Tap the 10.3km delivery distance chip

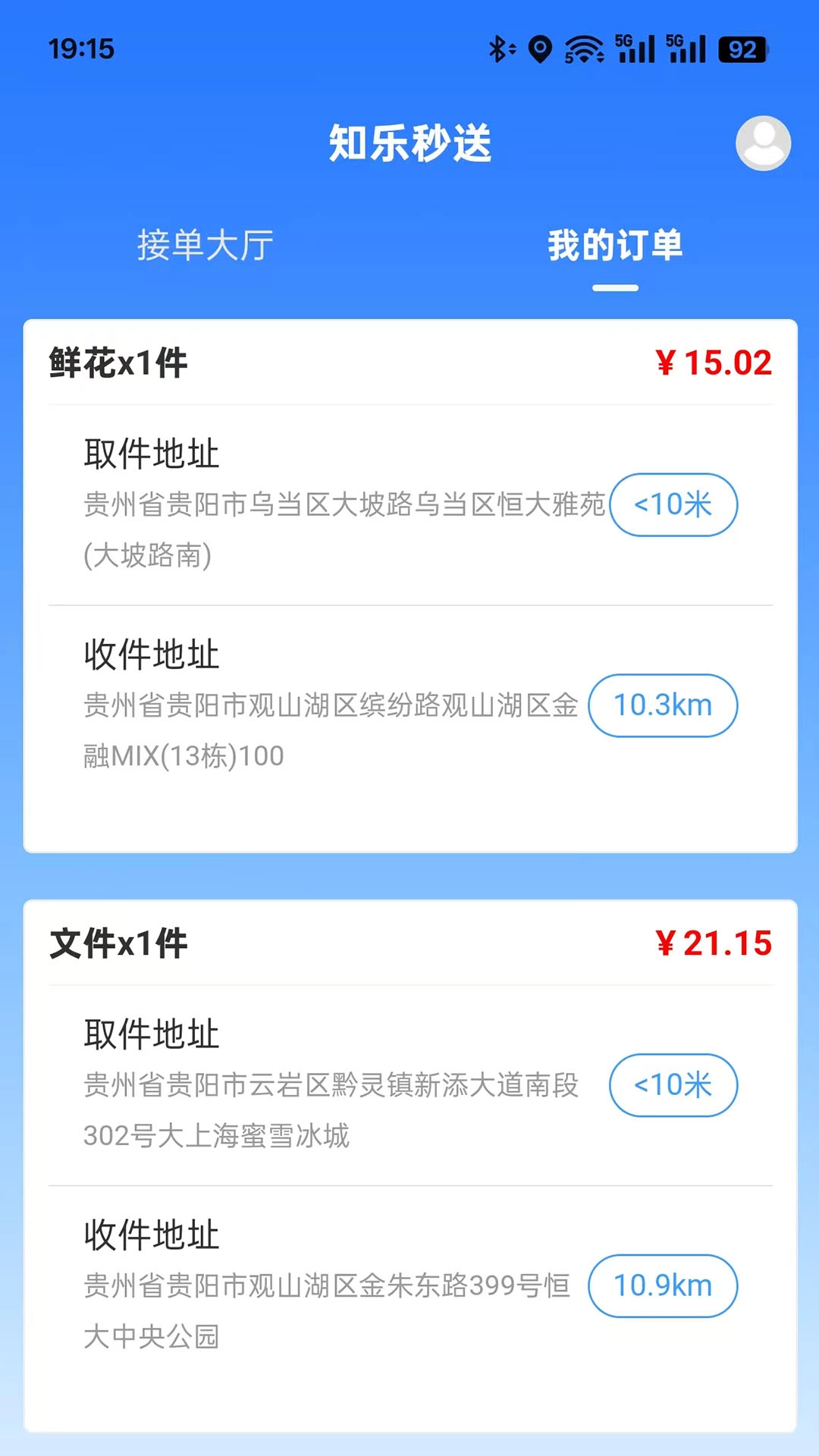coord(663,705)
